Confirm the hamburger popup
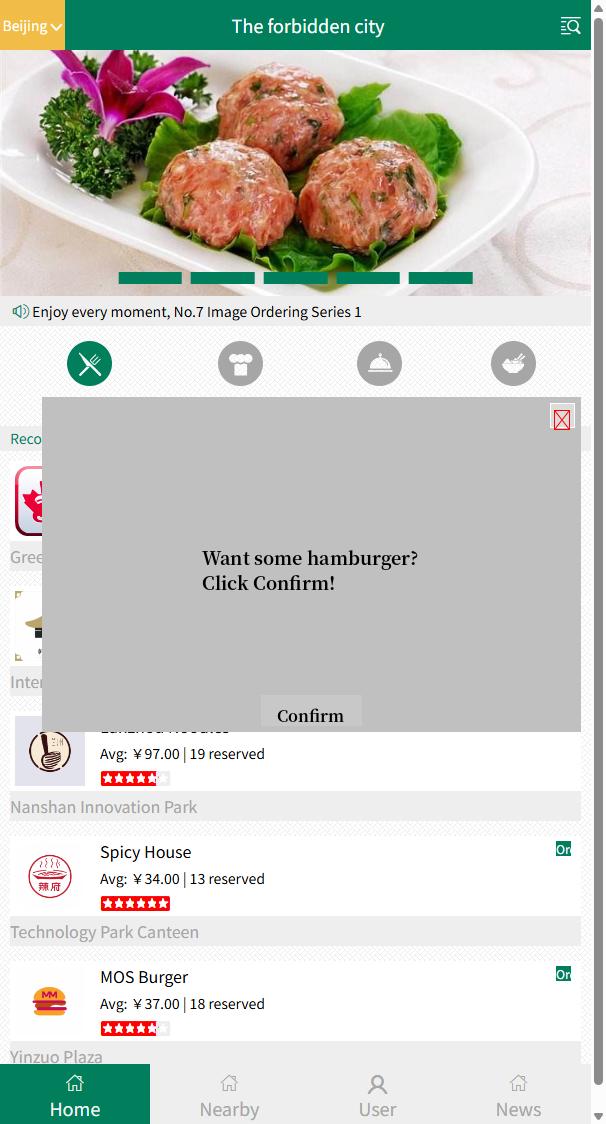 click(x=310, y=714)
